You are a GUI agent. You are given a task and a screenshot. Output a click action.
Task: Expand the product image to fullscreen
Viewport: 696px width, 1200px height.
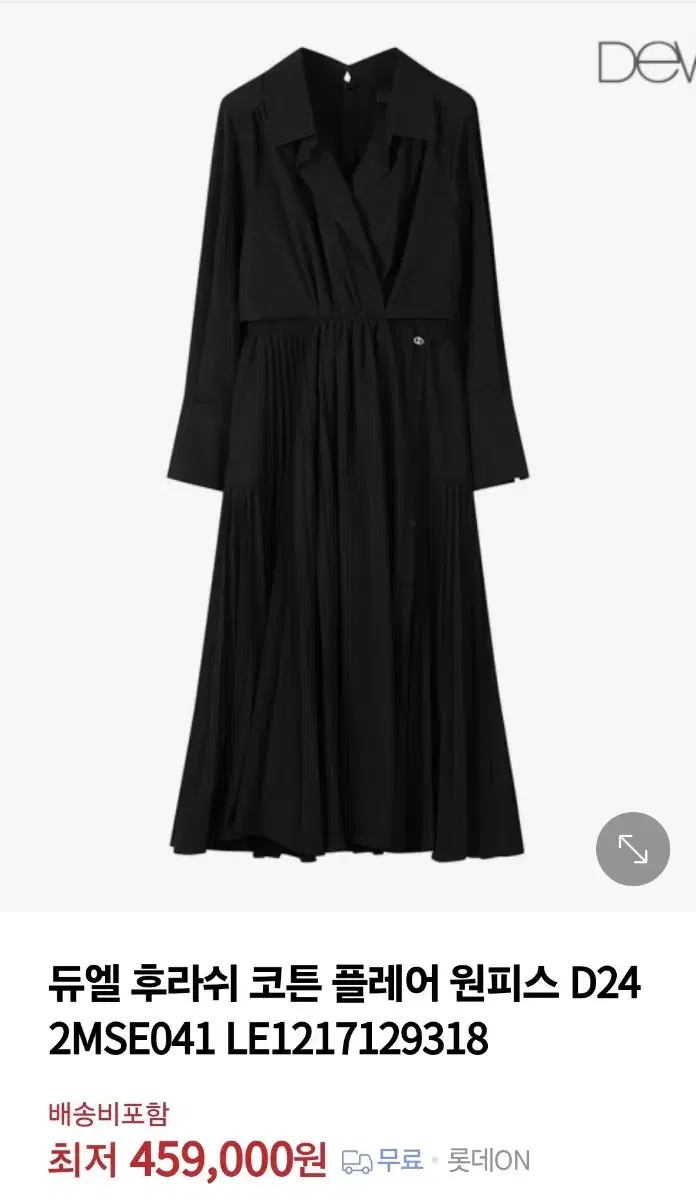pyautogui.click(x=633, y=849)
